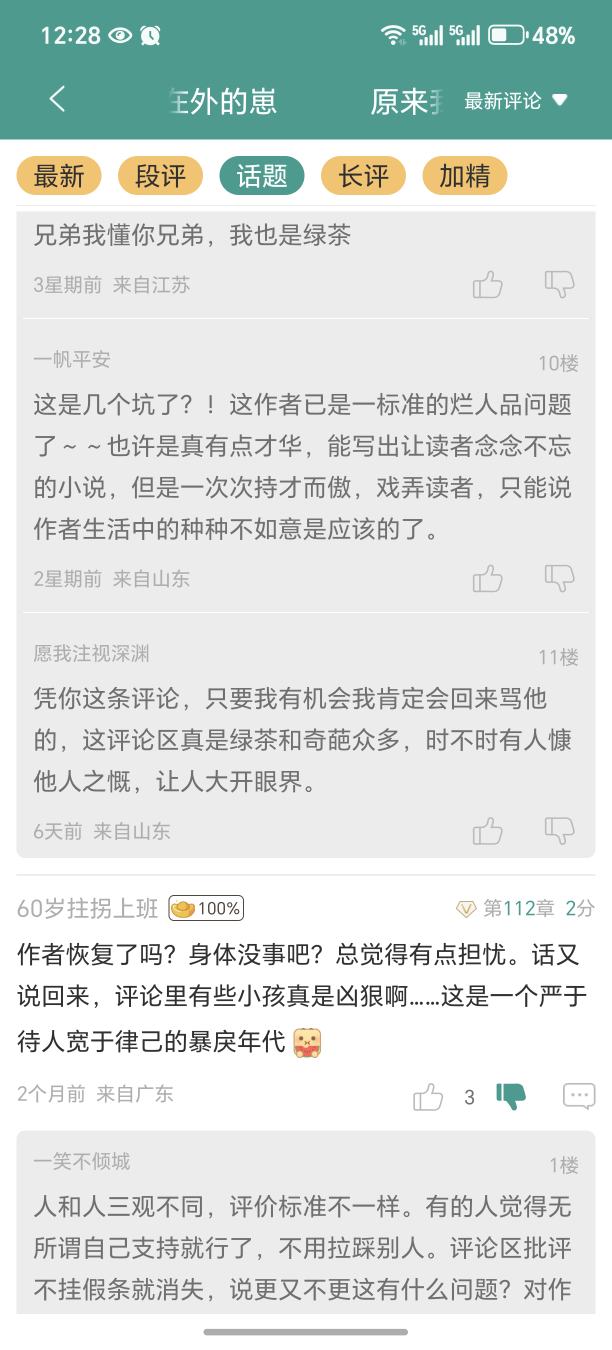Image resolution: width=612 pixels, height=1350 pixels.
Task: Switch to the 段评 filter
Action: [160, 176]
